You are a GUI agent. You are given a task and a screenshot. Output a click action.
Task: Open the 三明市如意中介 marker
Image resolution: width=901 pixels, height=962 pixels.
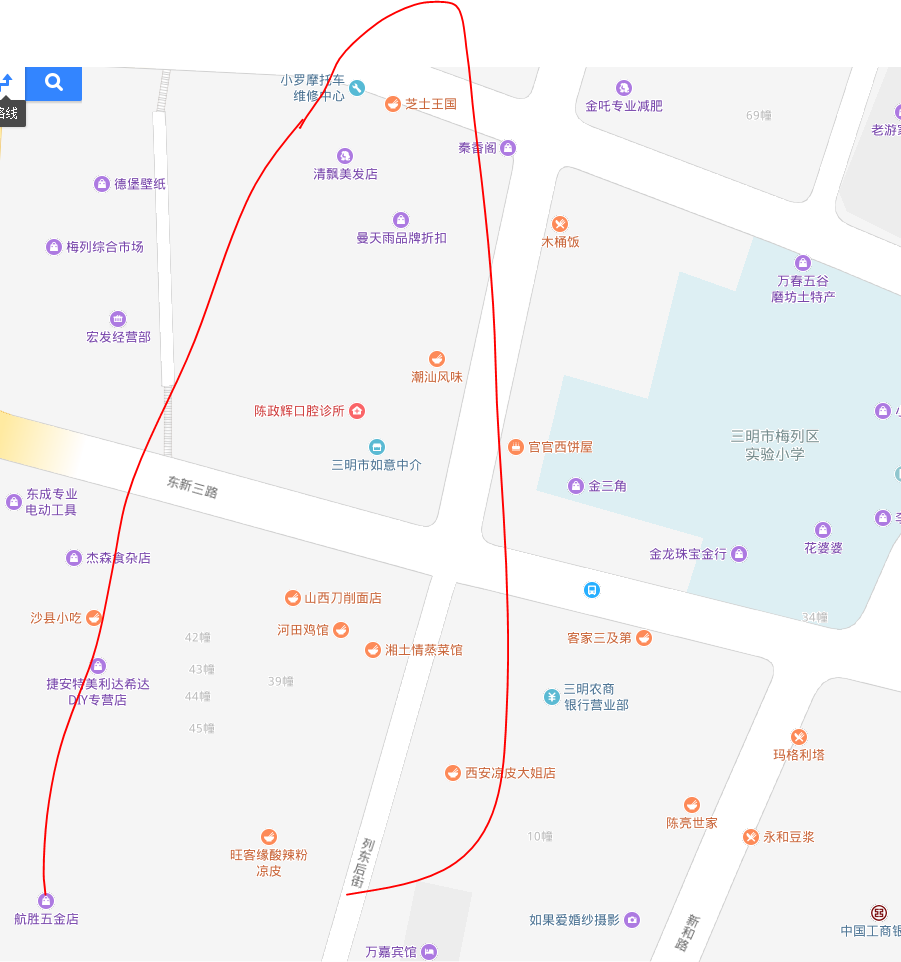coord(377,447)
